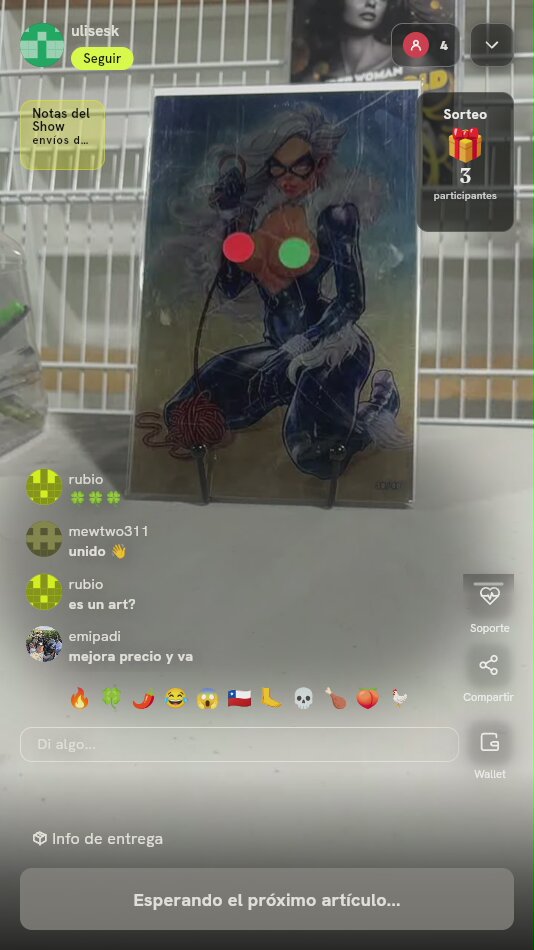Open Info de entrega

pos(98,839)
